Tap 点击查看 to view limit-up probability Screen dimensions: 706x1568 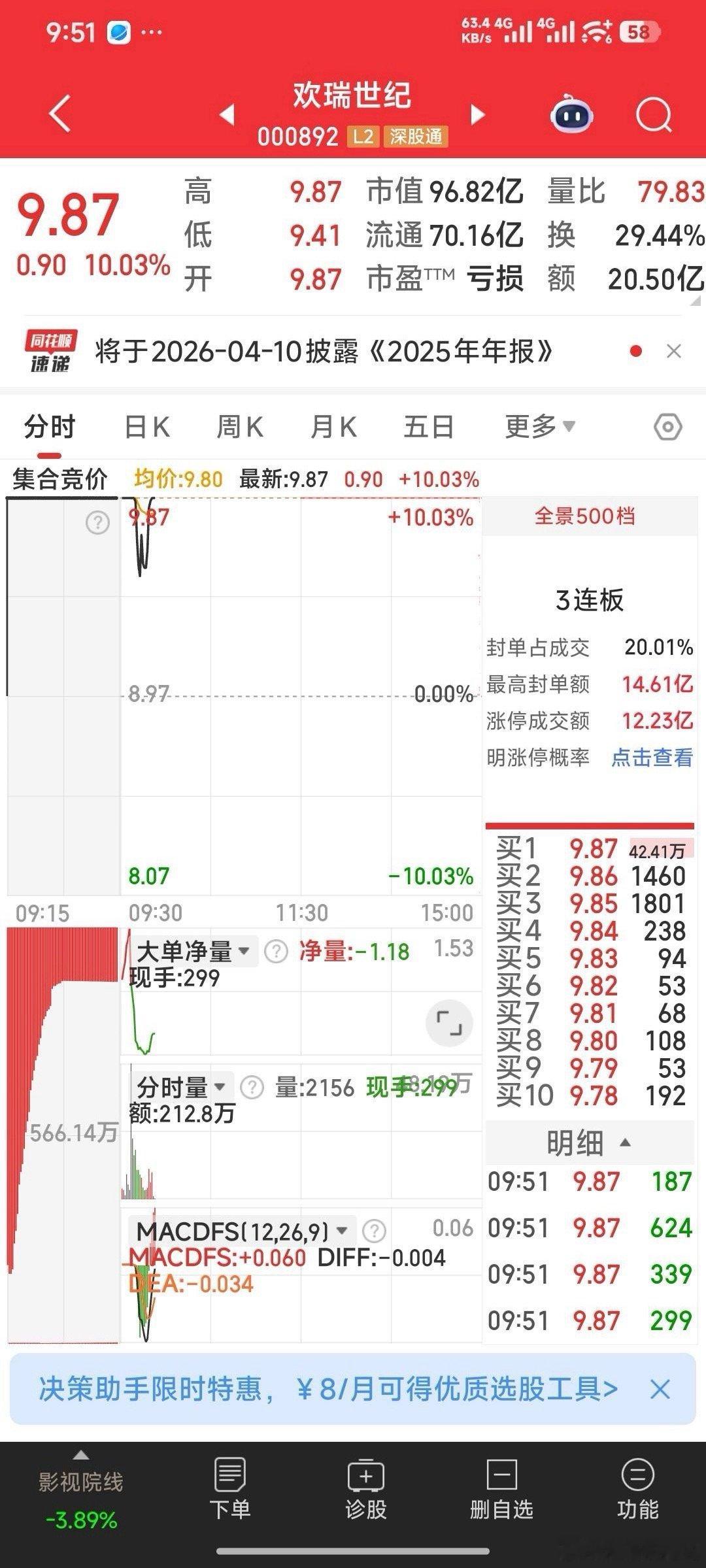click(x=654, y=758)
